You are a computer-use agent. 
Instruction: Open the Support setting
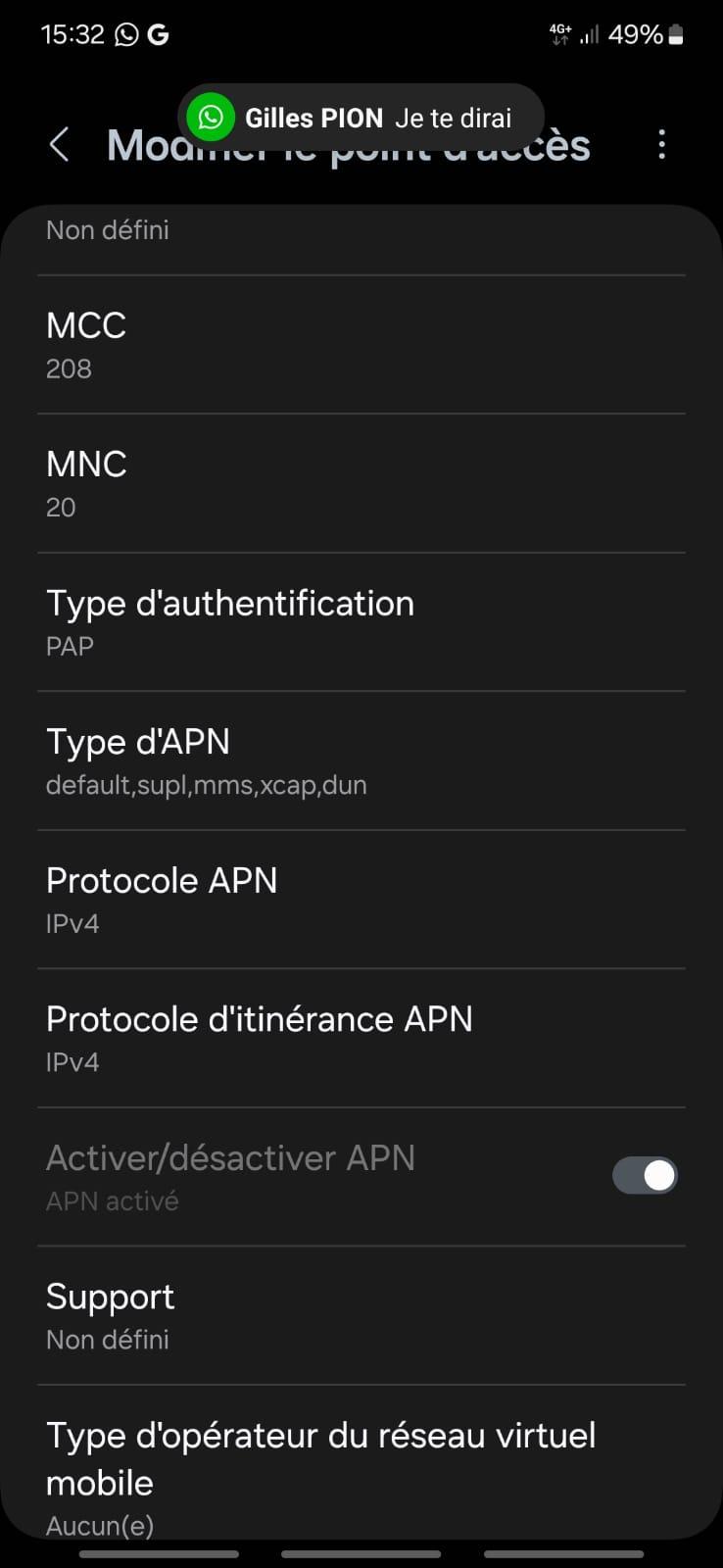[361, 1316]
